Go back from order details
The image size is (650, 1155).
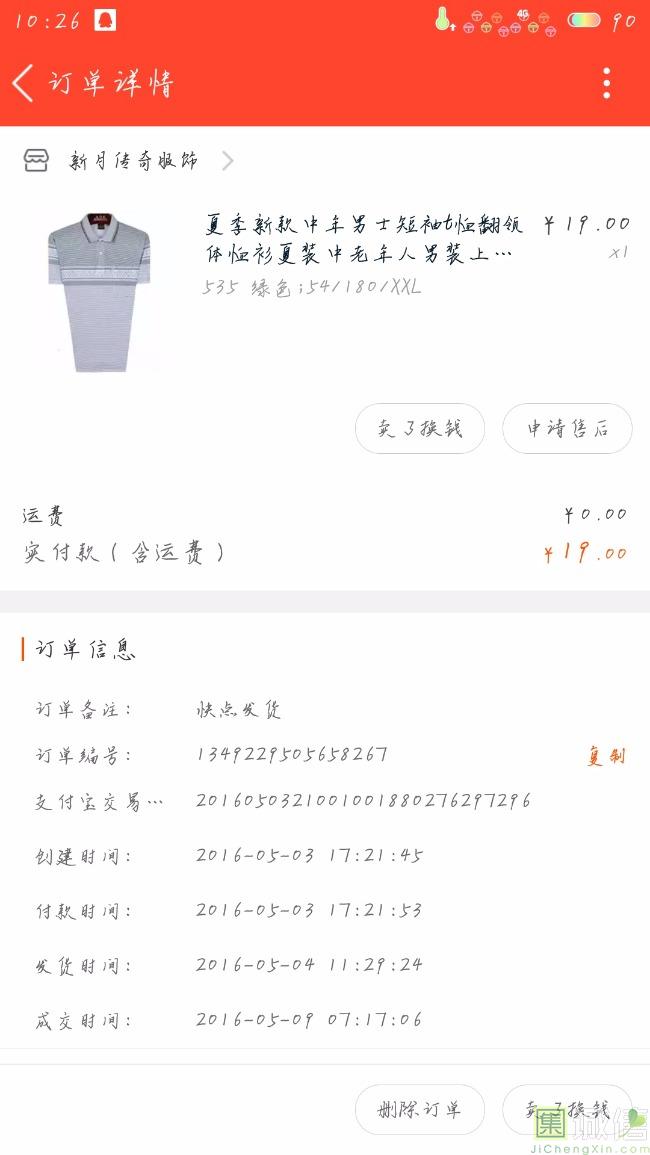point(24,83)
